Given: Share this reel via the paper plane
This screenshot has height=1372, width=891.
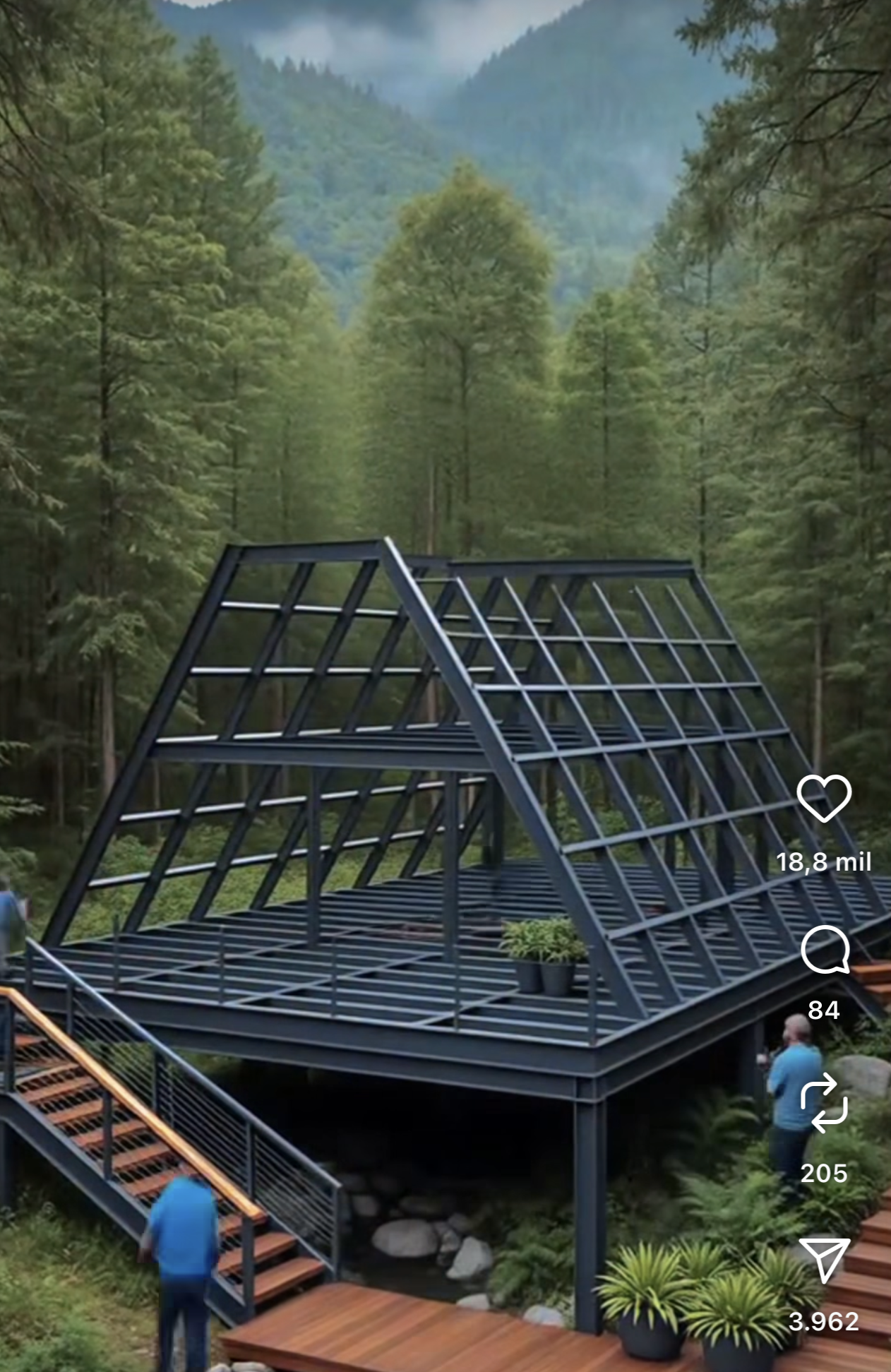Looking at the screenshot, I should coord(823,1260).
